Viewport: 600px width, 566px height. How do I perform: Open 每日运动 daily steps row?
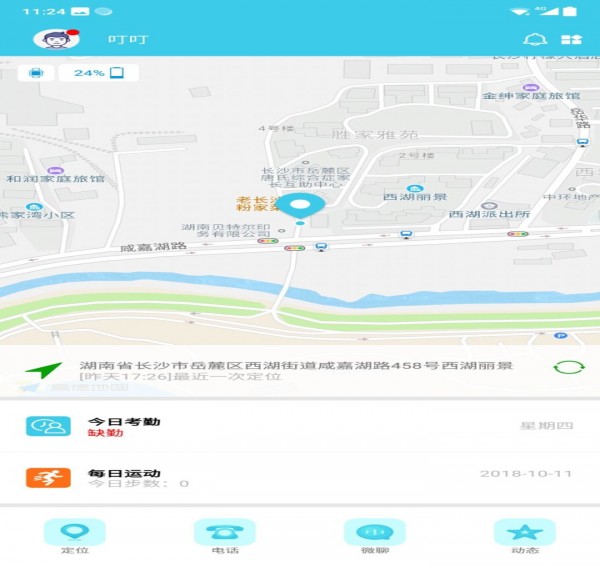coord(300,478)
